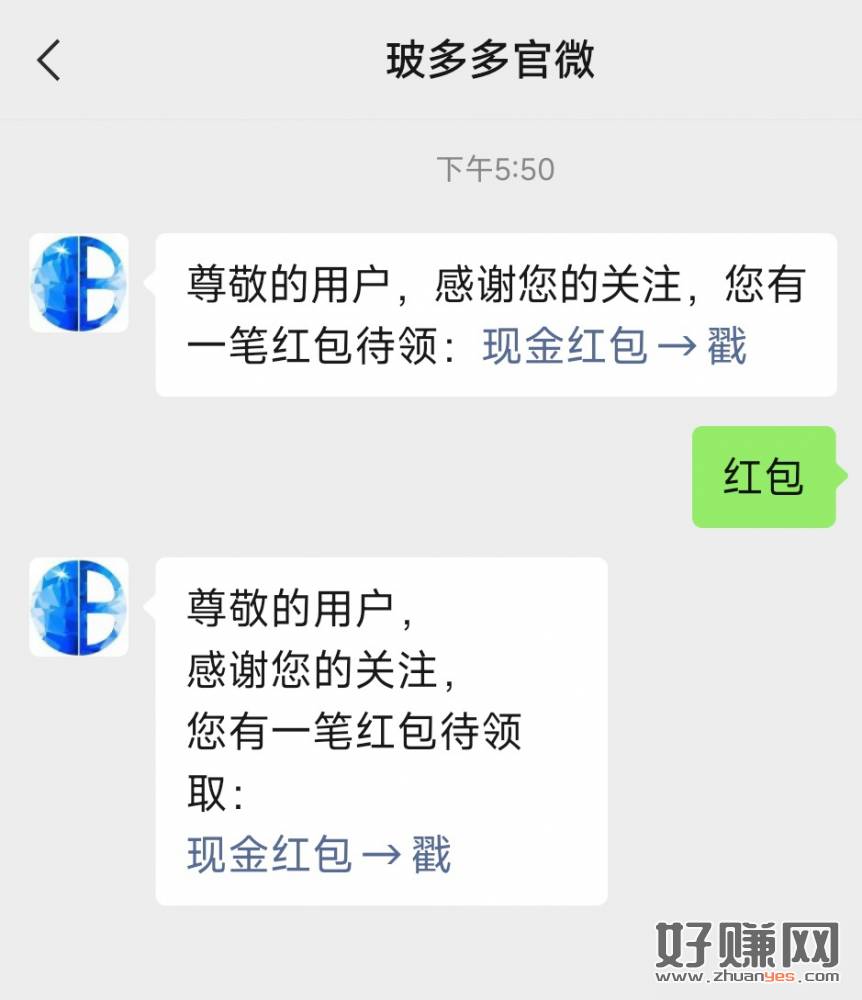Tap 玻多多官微 avatar beside the first message
Screen dimensions: 862x1000
point(79,283)
